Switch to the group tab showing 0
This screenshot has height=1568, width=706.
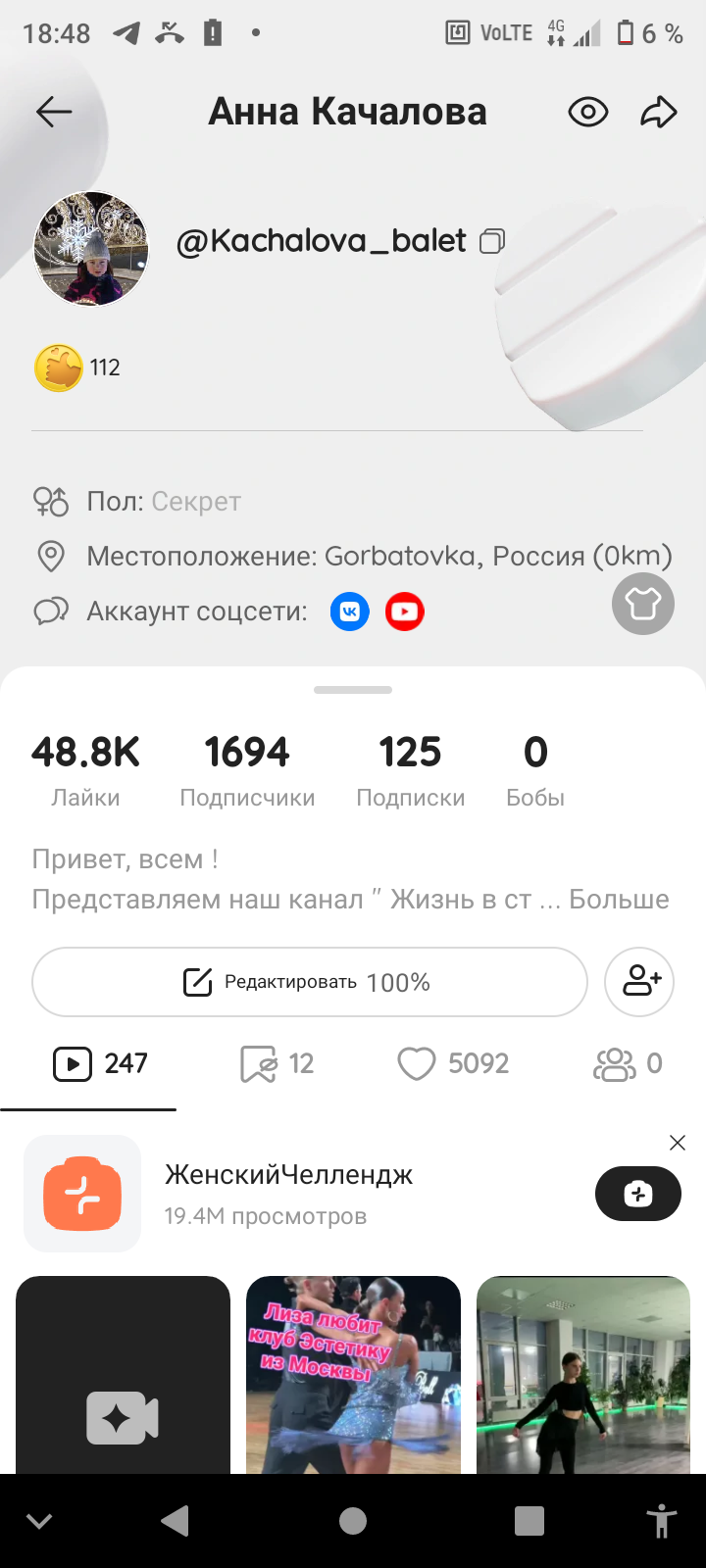coord(629,1063)
